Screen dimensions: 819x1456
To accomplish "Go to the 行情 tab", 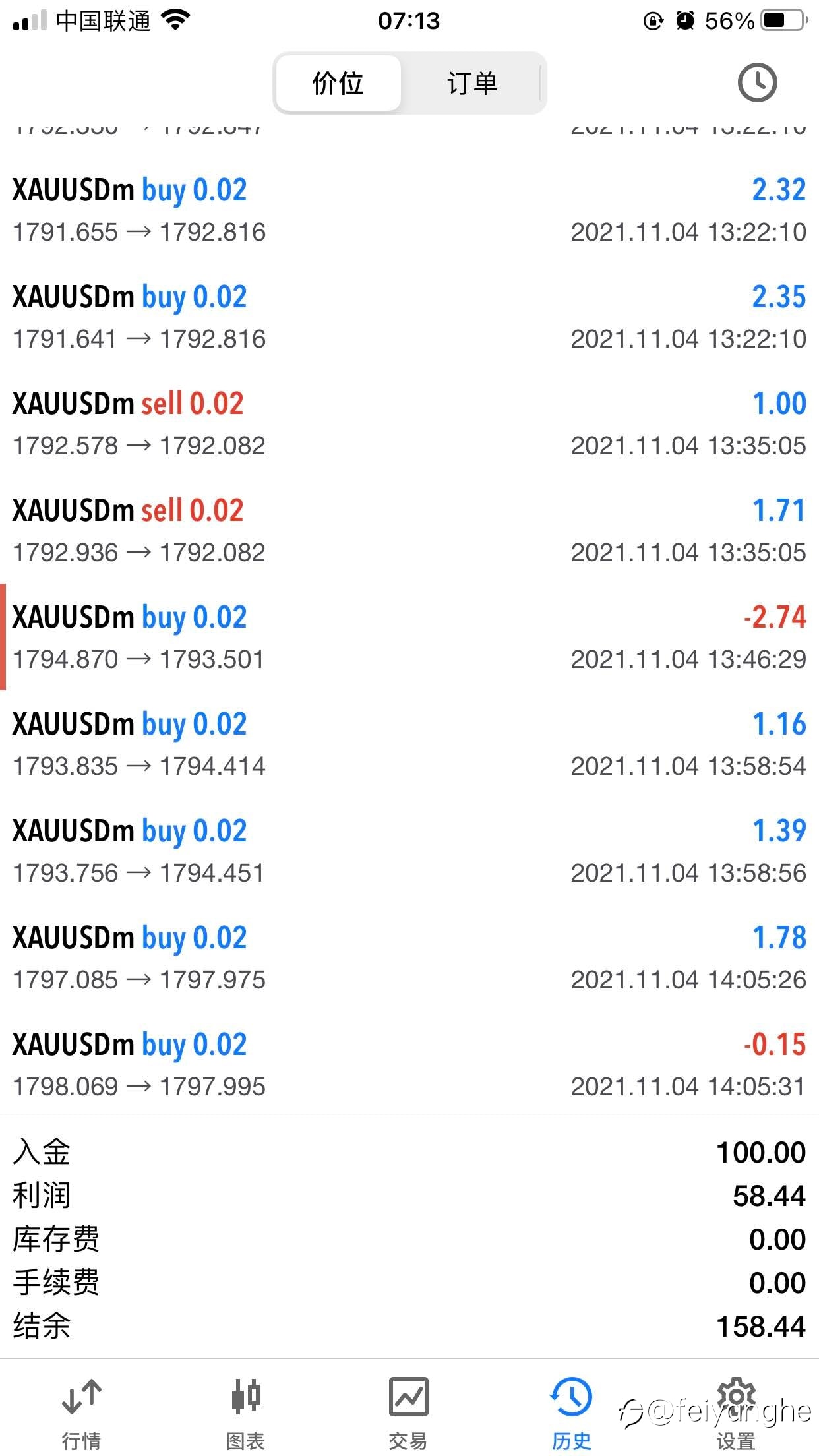I will (81, 1412).
